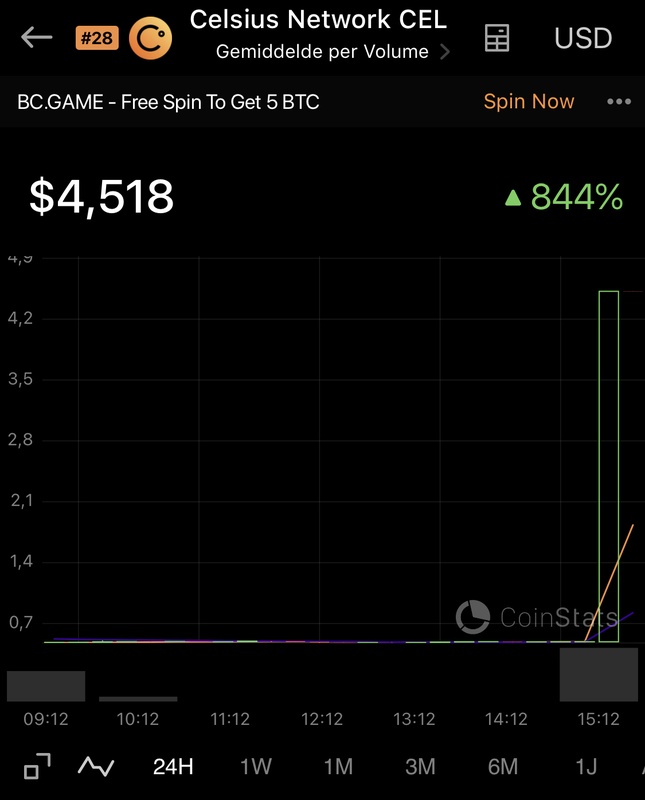Switch the chart type with line icon

96,767
